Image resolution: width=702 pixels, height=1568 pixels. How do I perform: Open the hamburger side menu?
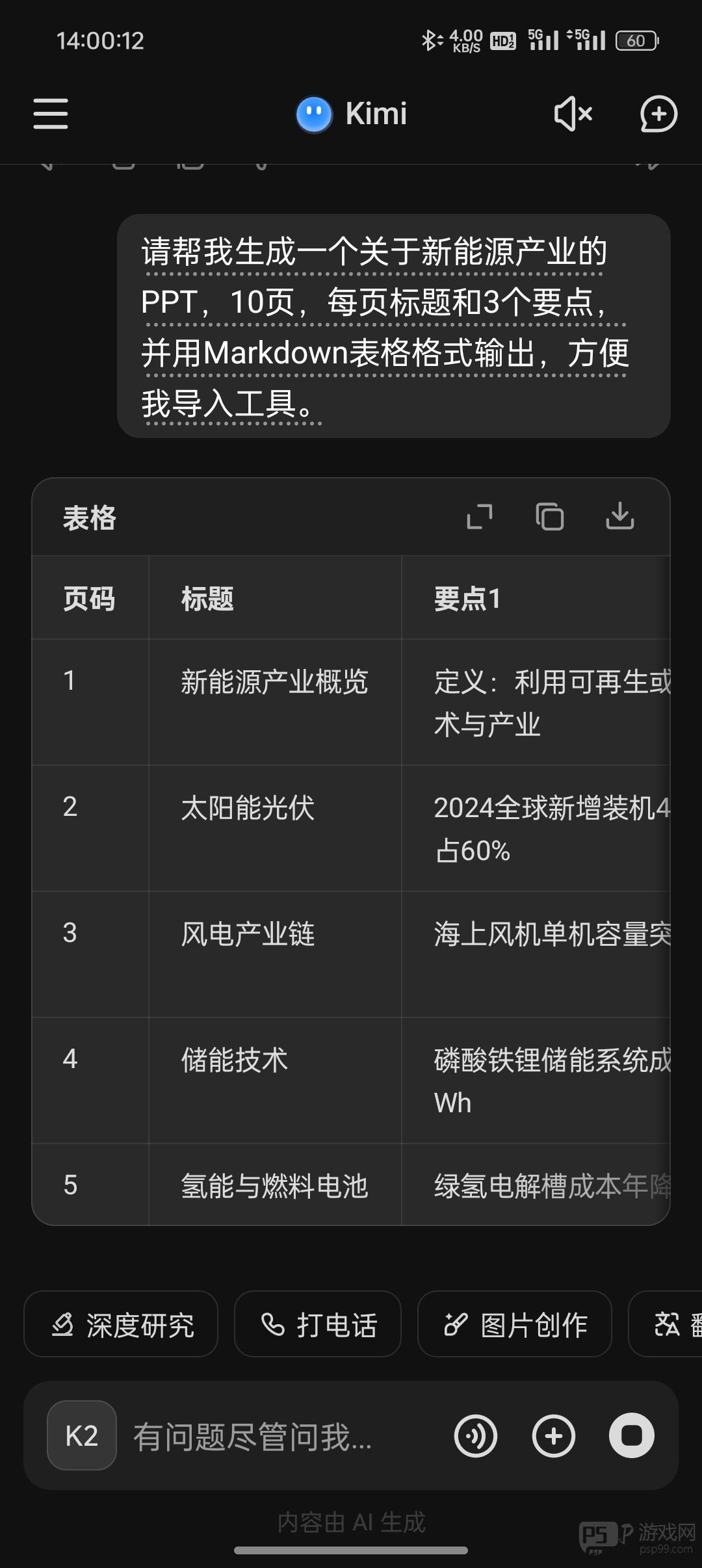[x=51, y=114]
